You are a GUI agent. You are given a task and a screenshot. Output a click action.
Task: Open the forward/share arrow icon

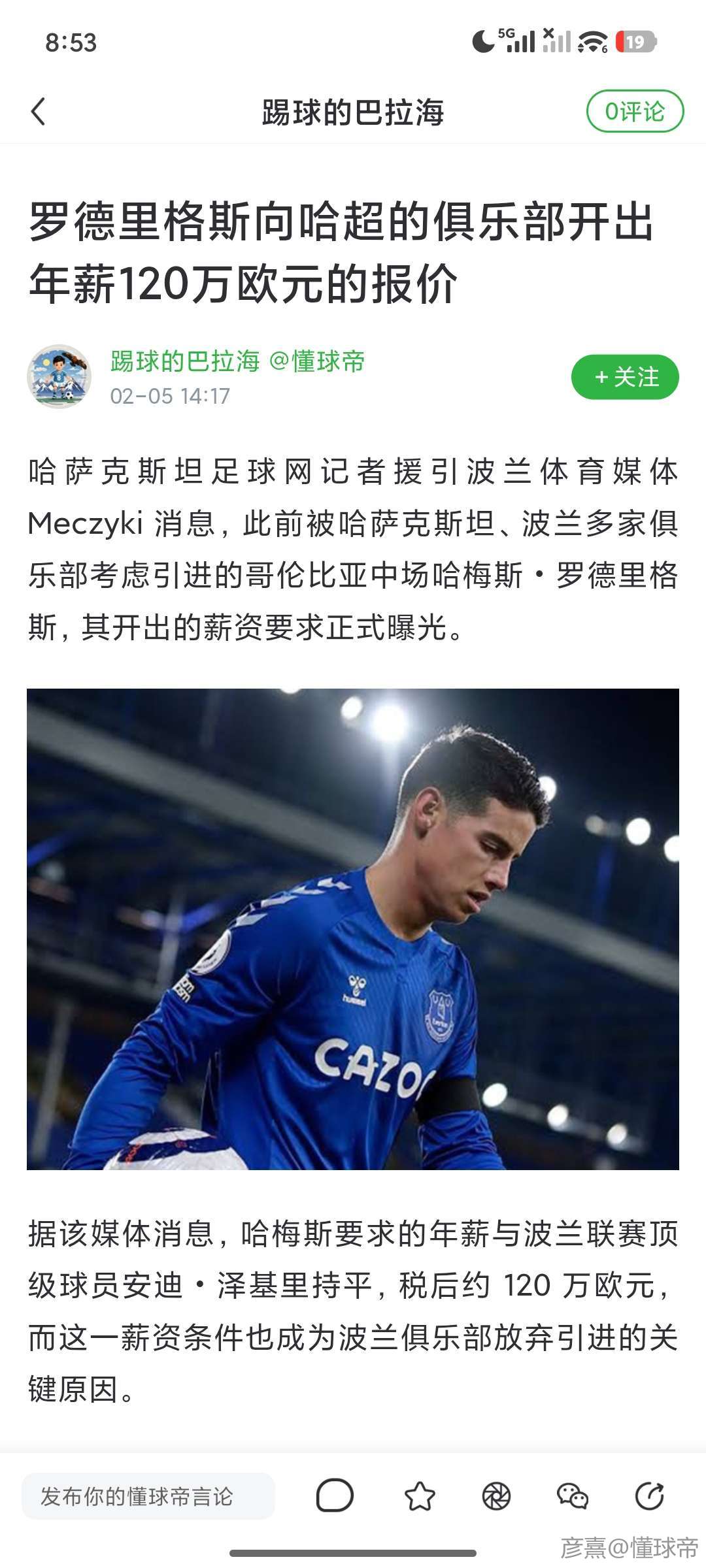(649, 1496)
